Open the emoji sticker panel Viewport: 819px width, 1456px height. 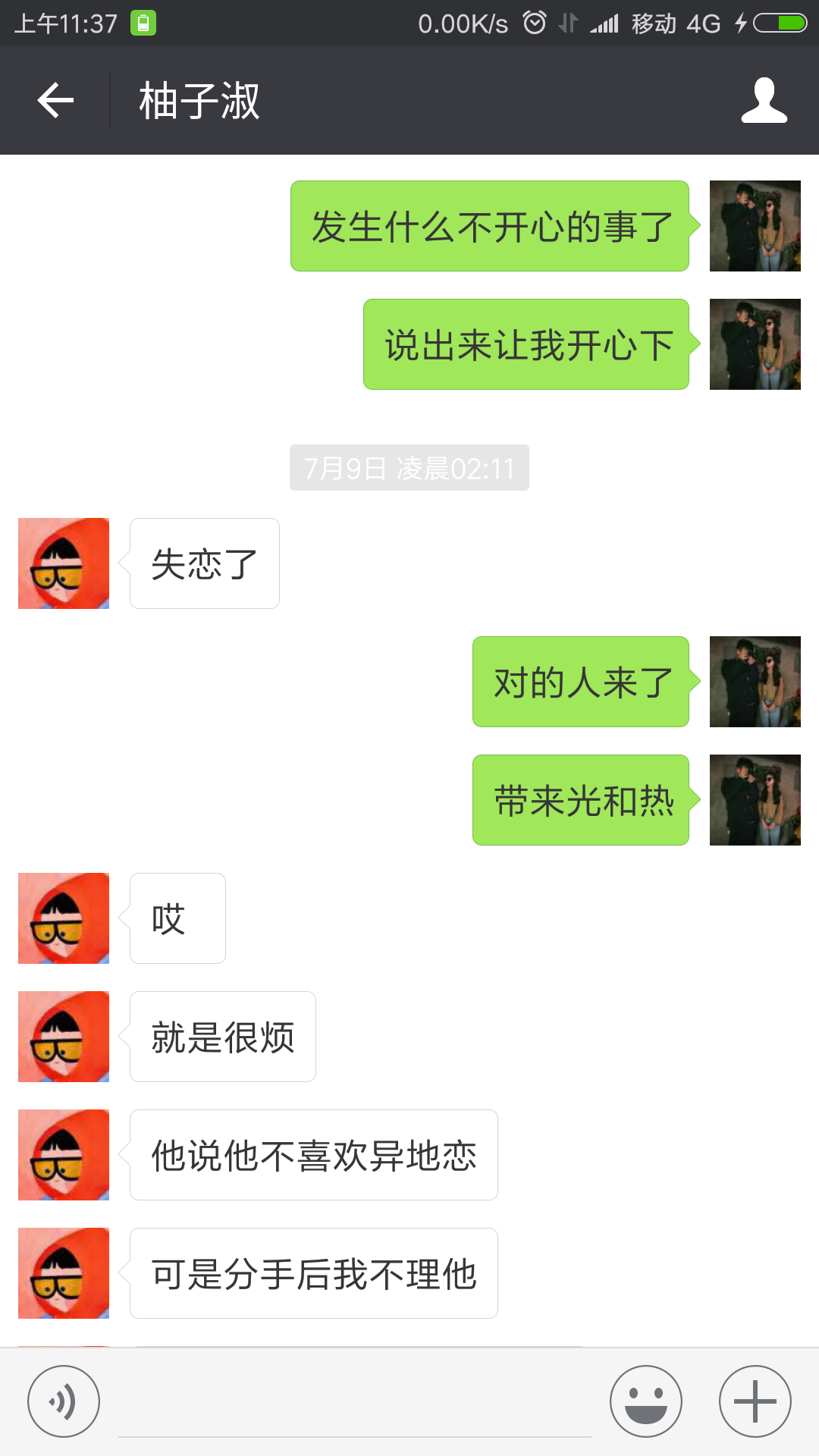pos(646,1401)
